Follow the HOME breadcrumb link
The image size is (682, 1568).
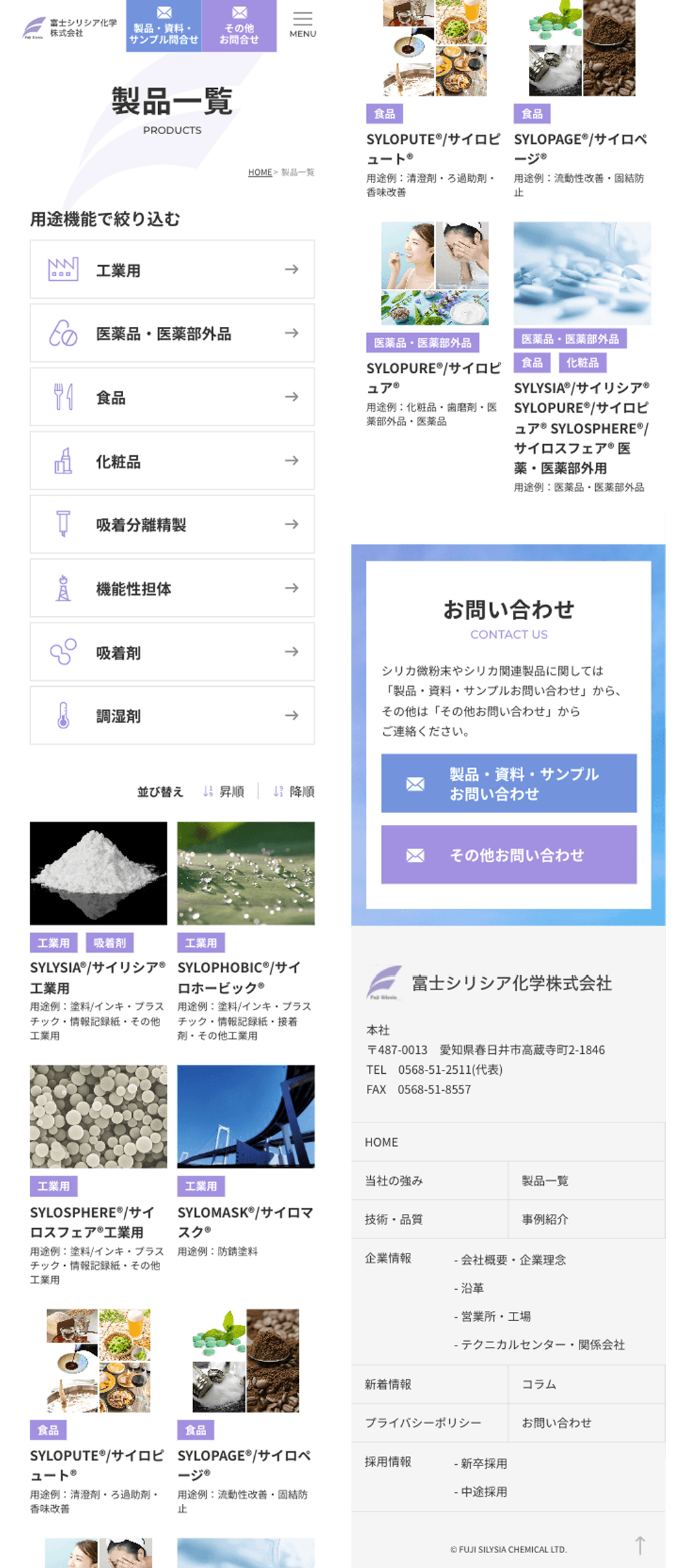[x=259, y=172]
